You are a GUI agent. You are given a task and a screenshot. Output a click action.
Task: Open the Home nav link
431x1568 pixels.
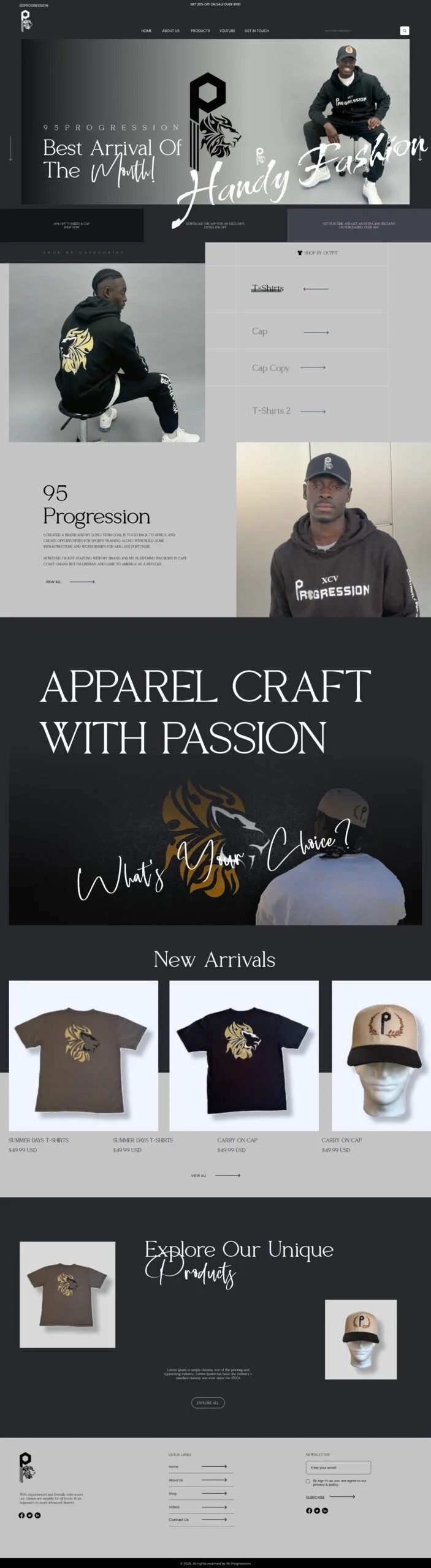click(146, 31)
